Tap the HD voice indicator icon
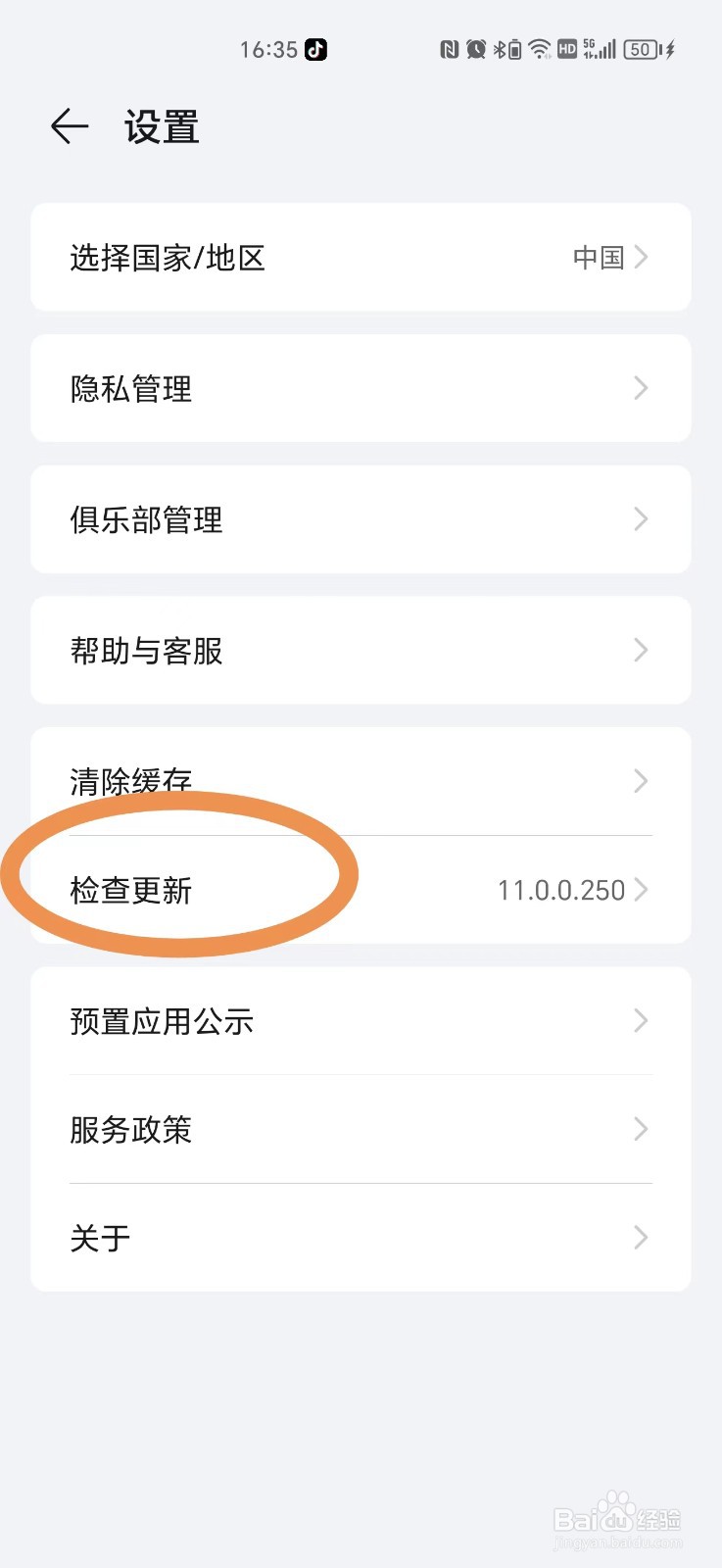722x1568 pixels. point(568,49)
